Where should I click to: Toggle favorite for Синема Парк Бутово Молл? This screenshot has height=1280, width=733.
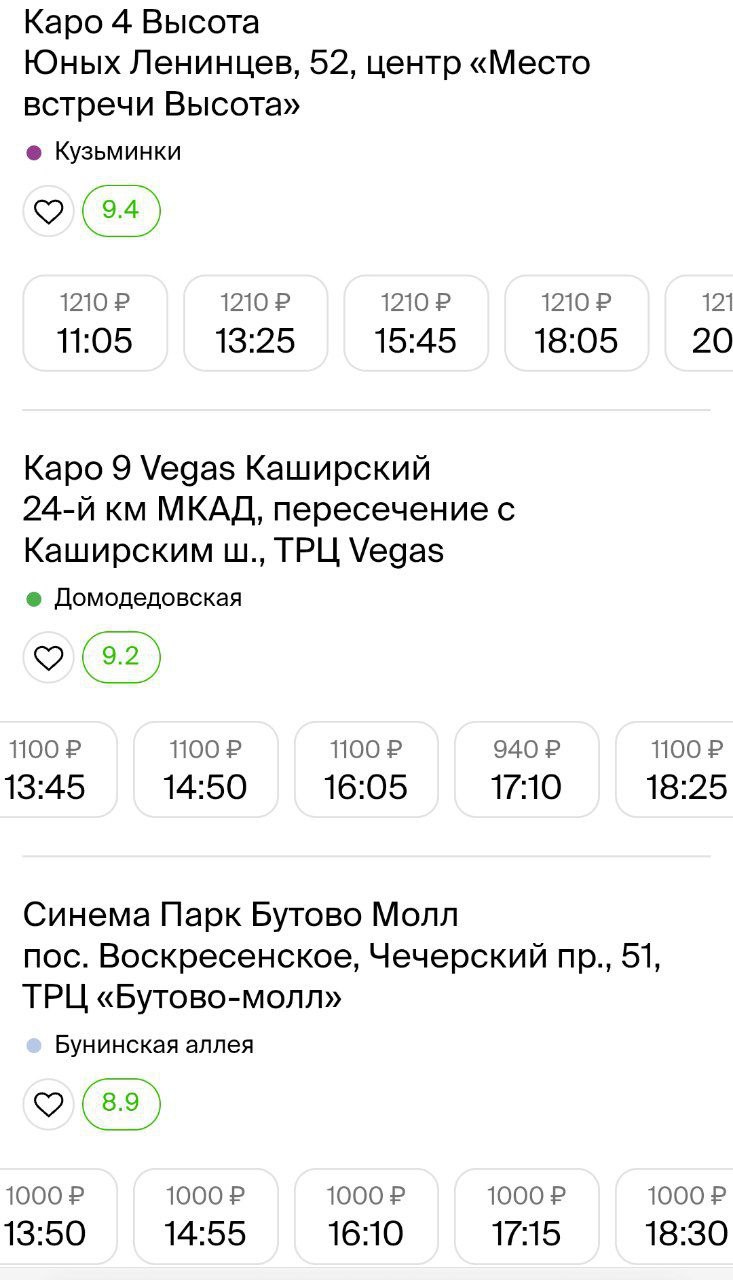tap(48, 1104)
